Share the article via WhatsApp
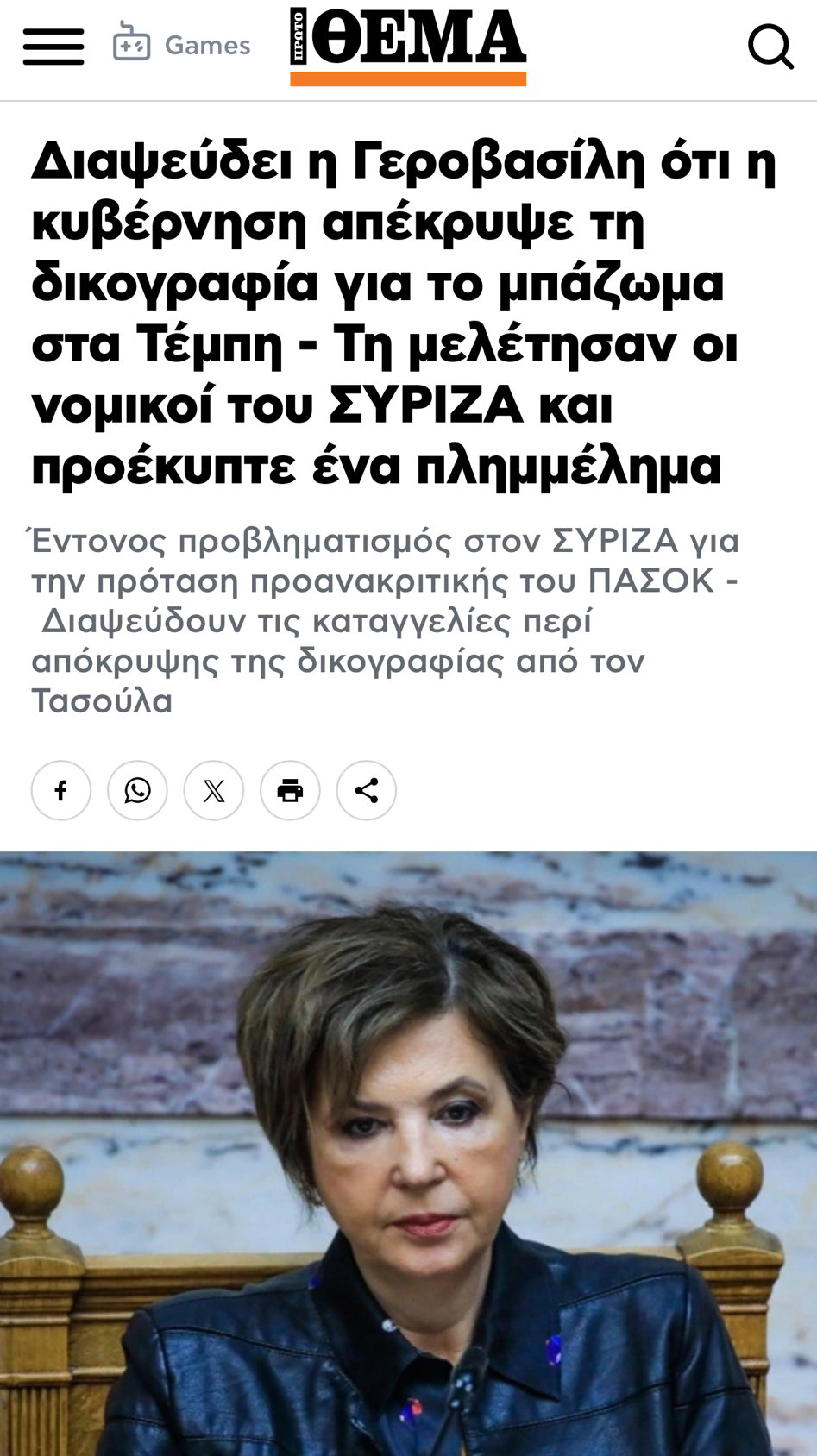This screenshot has width=817, height=1456. 137,790
